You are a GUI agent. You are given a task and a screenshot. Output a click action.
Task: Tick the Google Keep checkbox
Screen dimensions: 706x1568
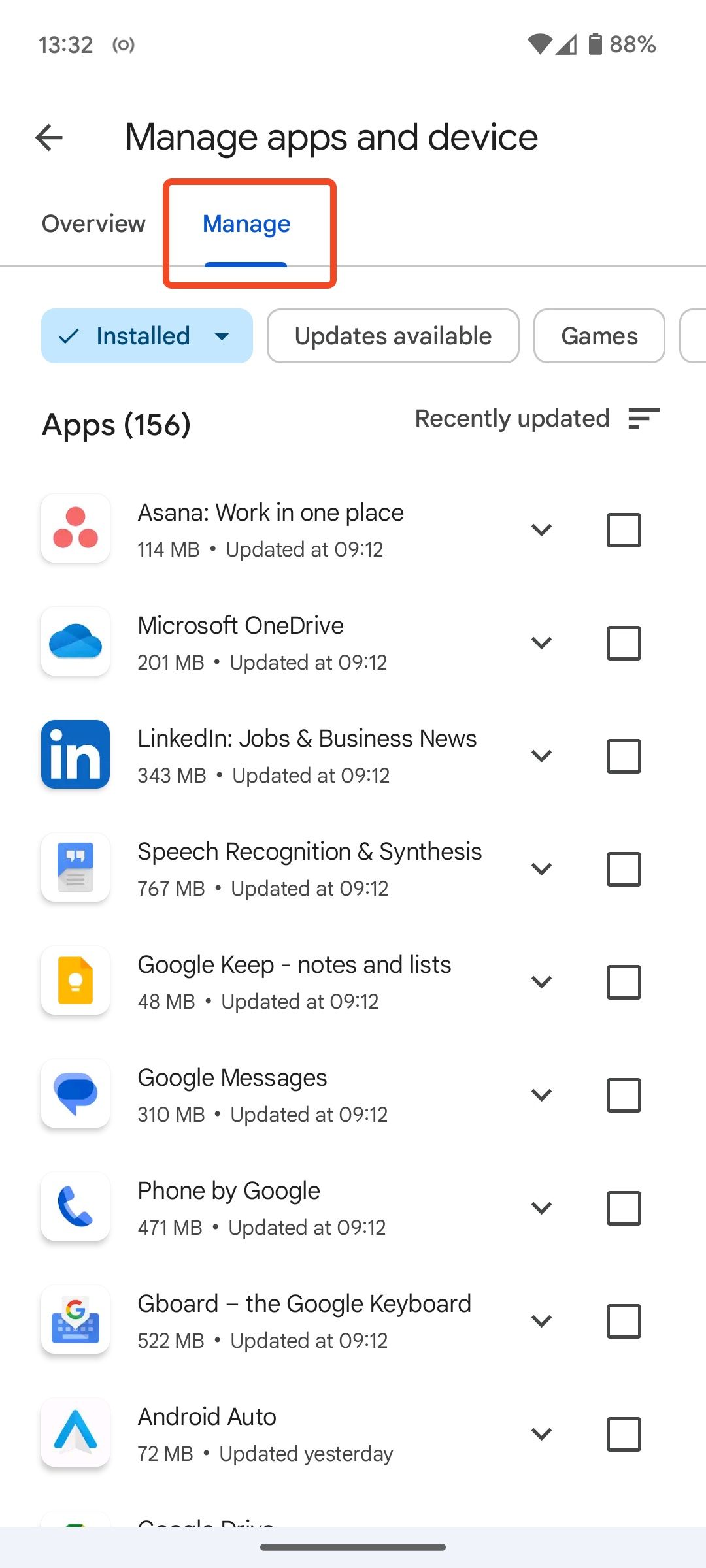(x=624, y=982)
